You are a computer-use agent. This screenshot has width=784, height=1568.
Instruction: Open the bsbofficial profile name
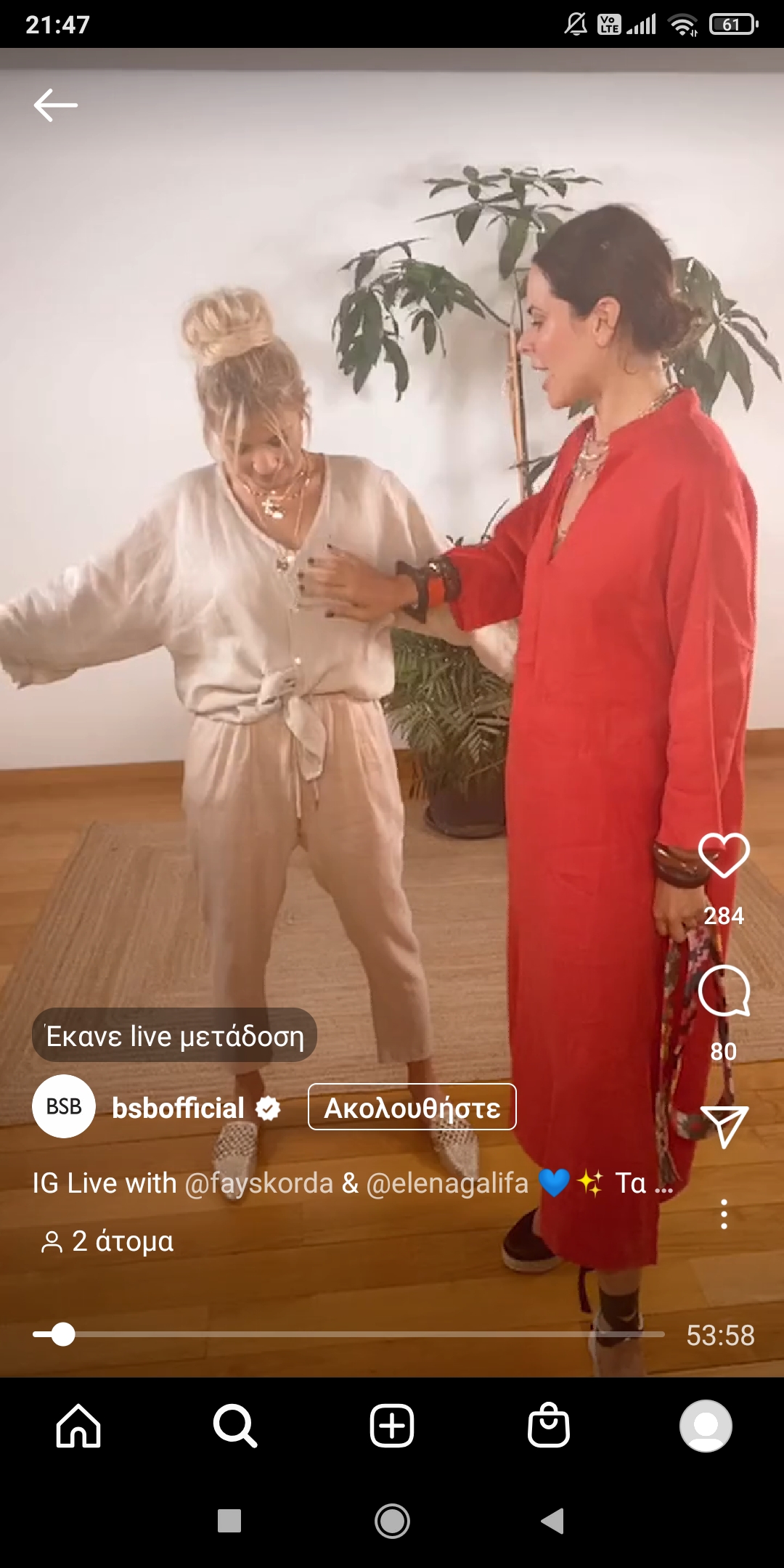[x=179, y=1108]
